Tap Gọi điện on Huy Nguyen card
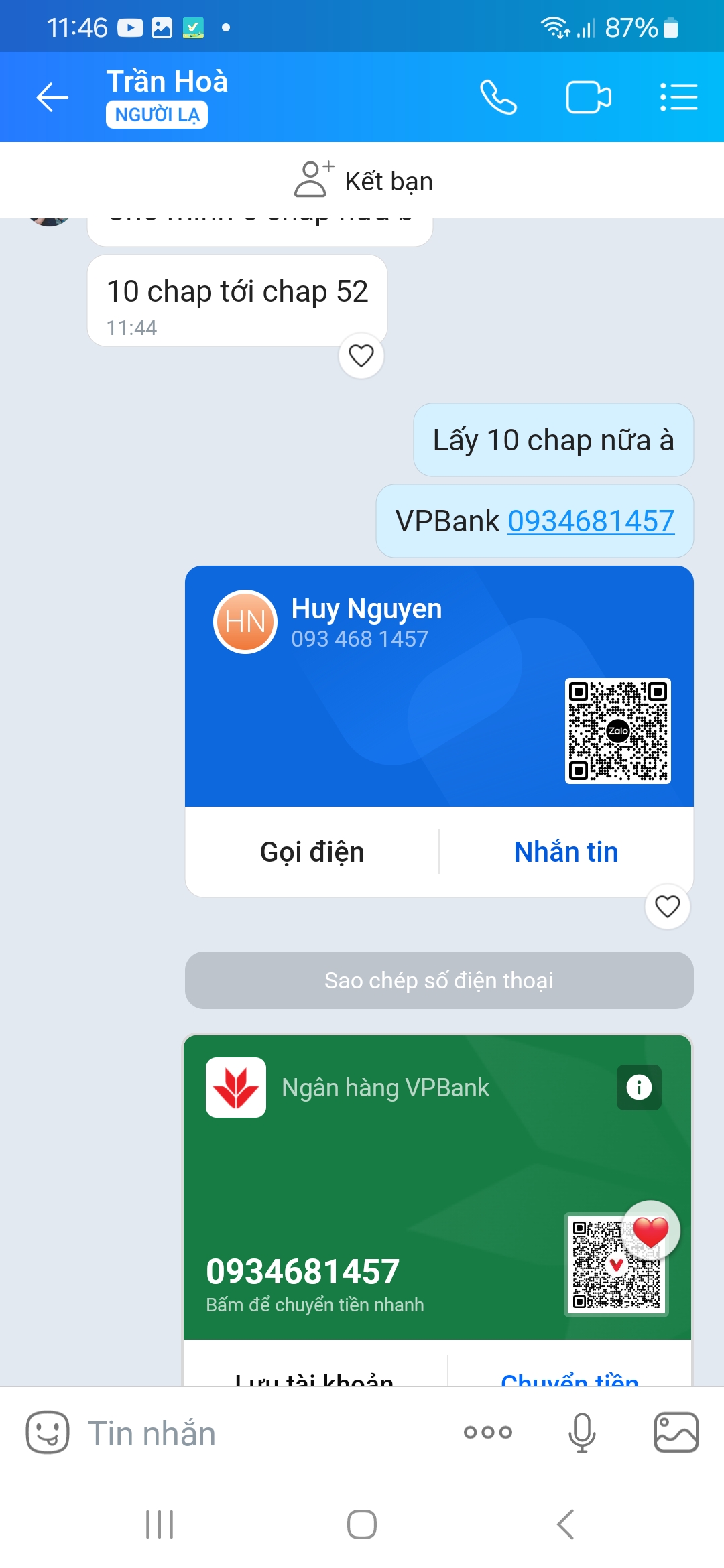 click(x=312, y=852)
